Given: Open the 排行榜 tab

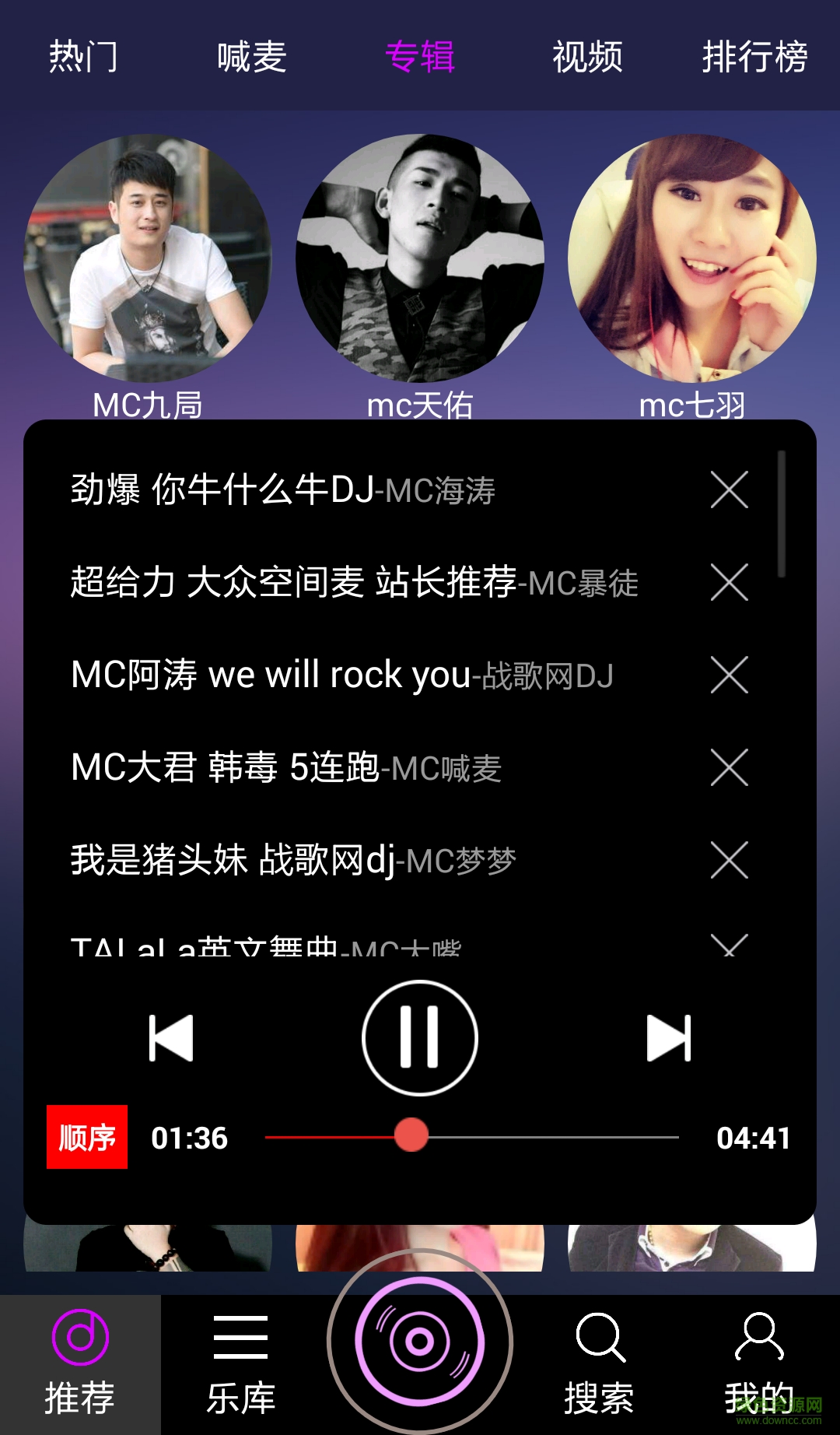Looking at the screenshot, I should click(754, 57).
